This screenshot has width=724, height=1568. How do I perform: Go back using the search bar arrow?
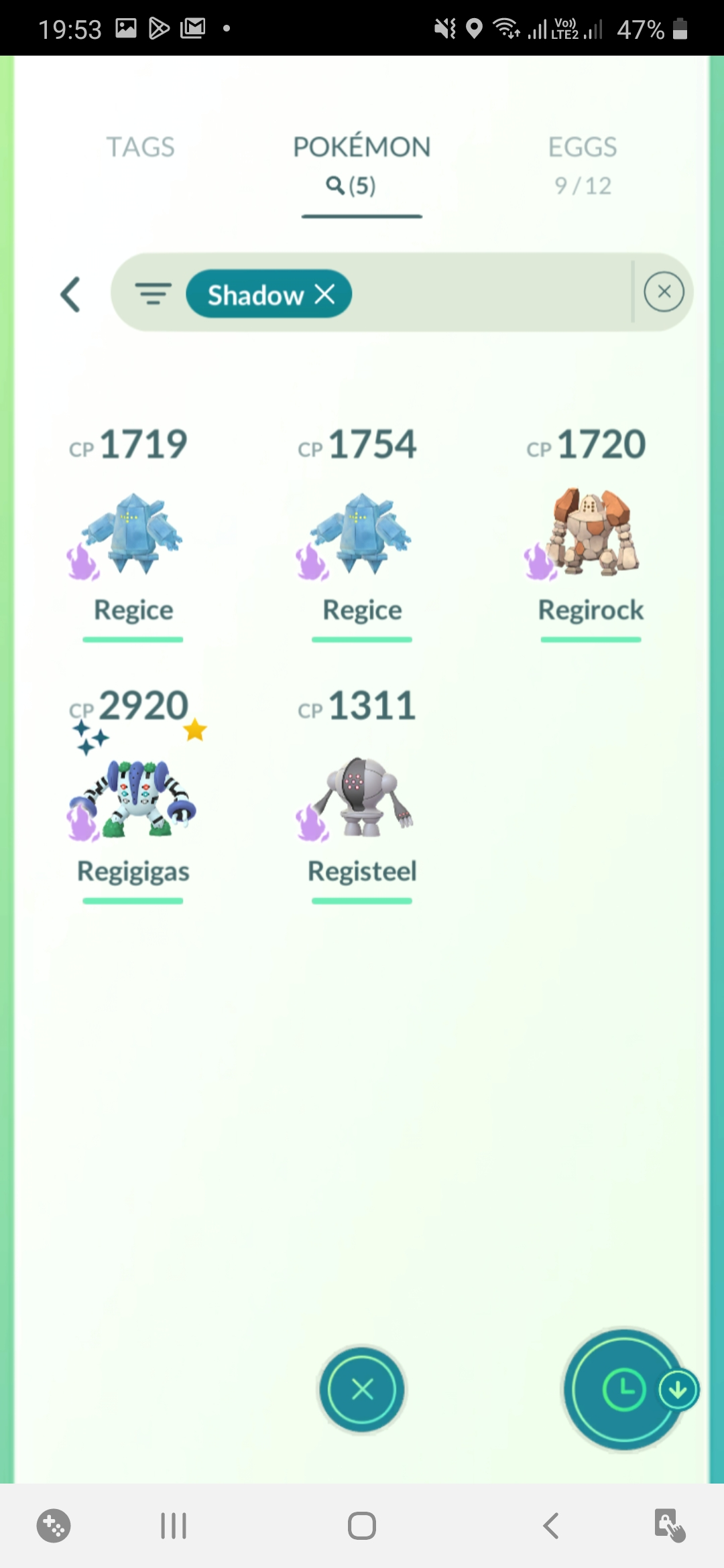pyautogui.click(x=70, y=294)
